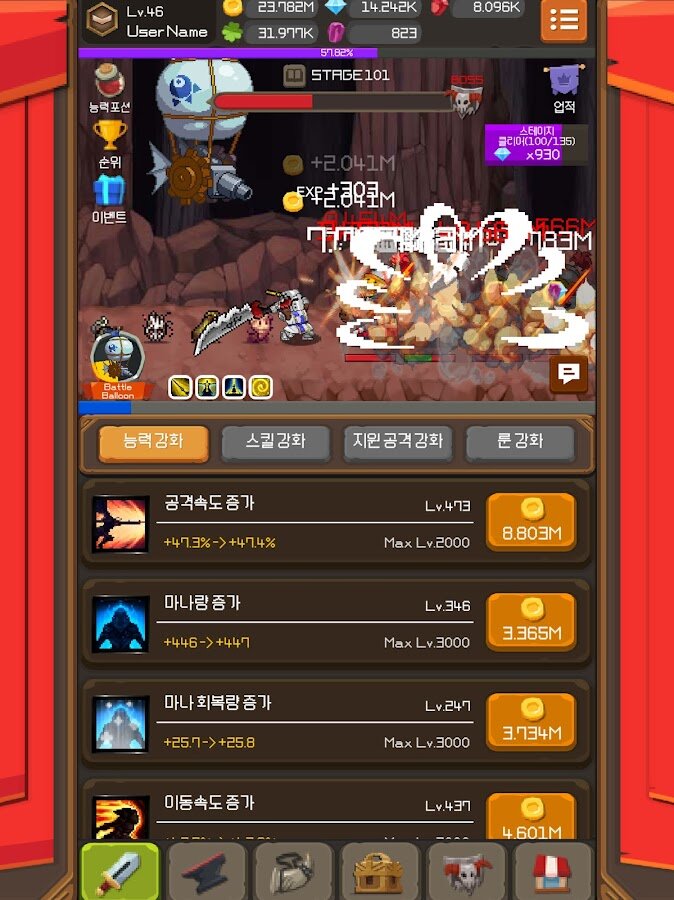Open the main menu list button

pyautogui.click(x=564, y=20)
